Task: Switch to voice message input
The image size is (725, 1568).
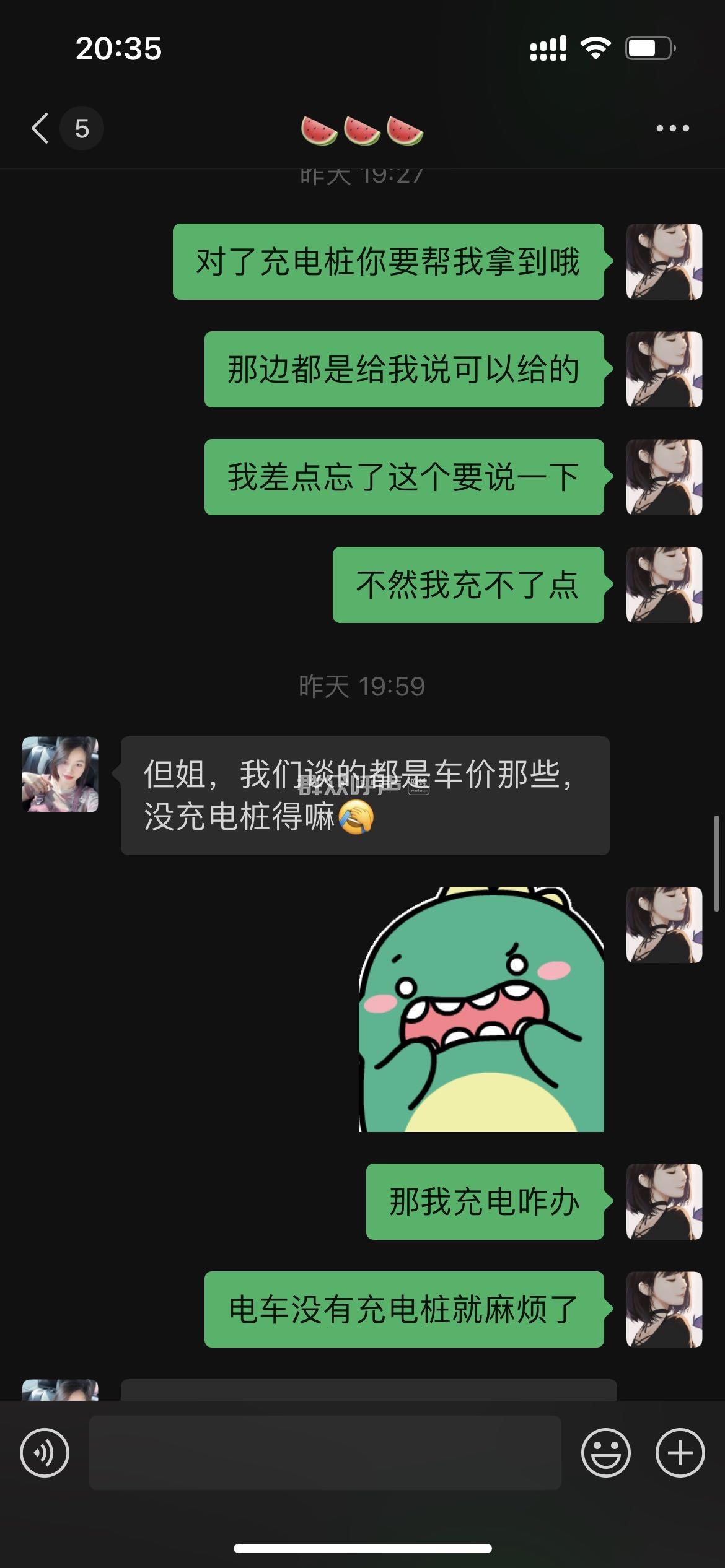Action: pyautogui.click(x=45, y=1453)
